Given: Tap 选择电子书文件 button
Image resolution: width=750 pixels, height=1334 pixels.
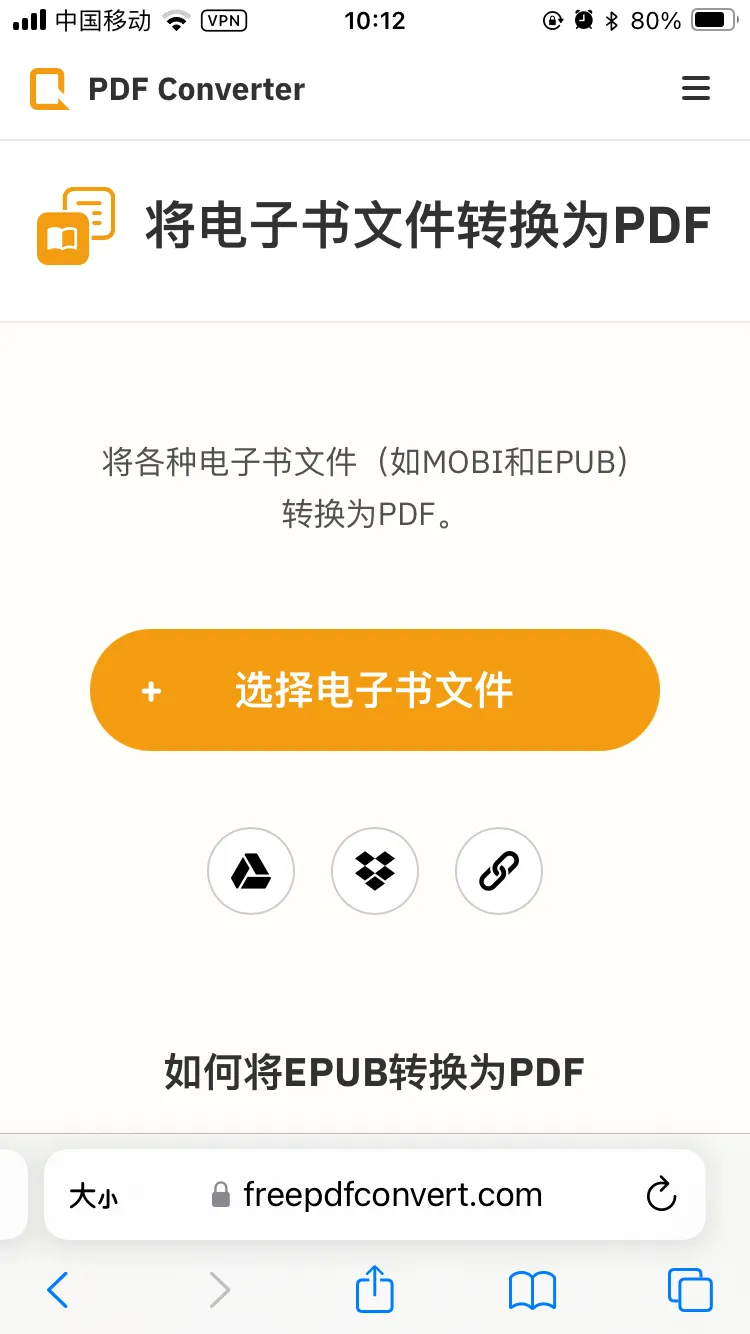Looking at the screenshot, I should tap(374, 690).
